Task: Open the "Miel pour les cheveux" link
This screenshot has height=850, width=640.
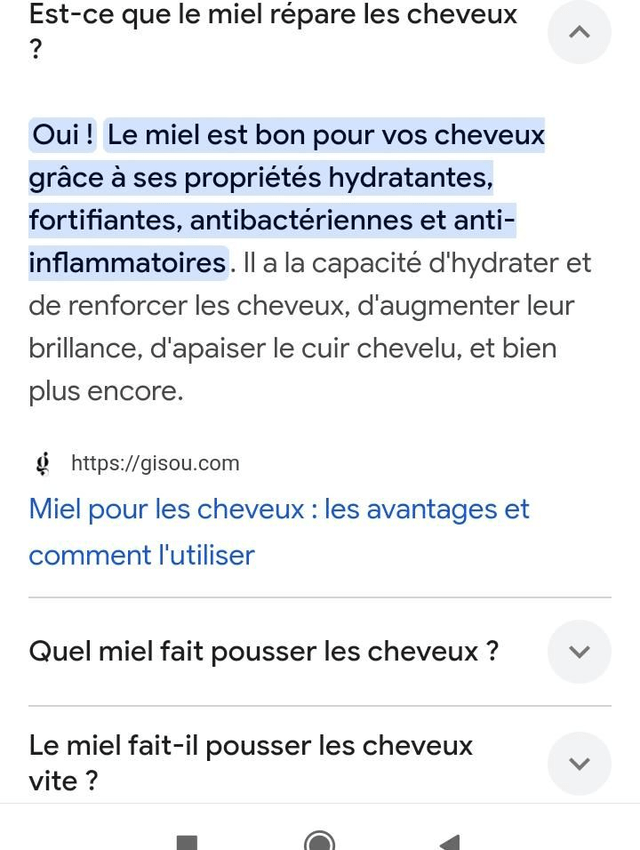Action: 279,531
